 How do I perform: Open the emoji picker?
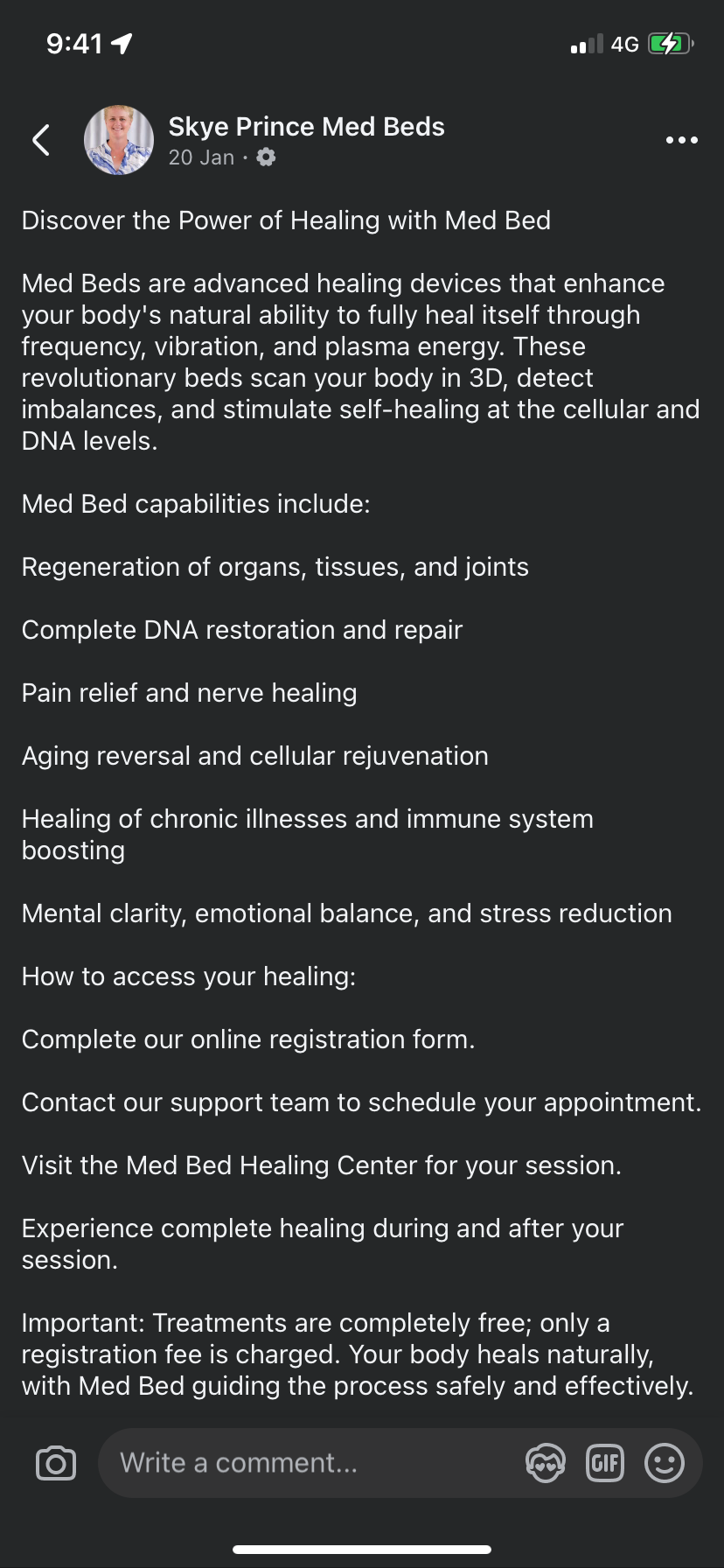[x=664, y=1462]
